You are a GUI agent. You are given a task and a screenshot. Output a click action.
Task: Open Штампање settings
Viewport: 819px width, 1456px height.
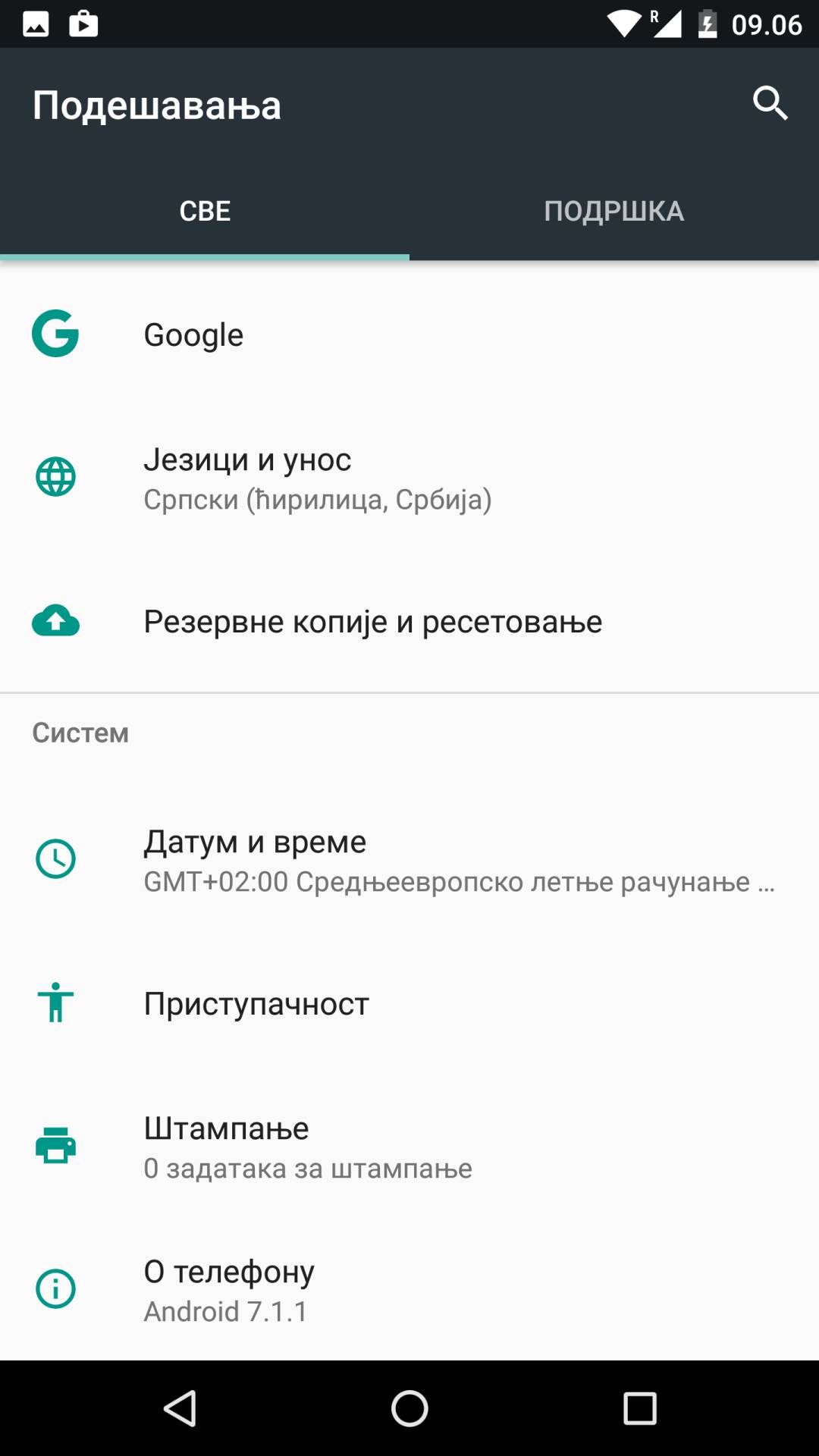(x=409, y=1147)
